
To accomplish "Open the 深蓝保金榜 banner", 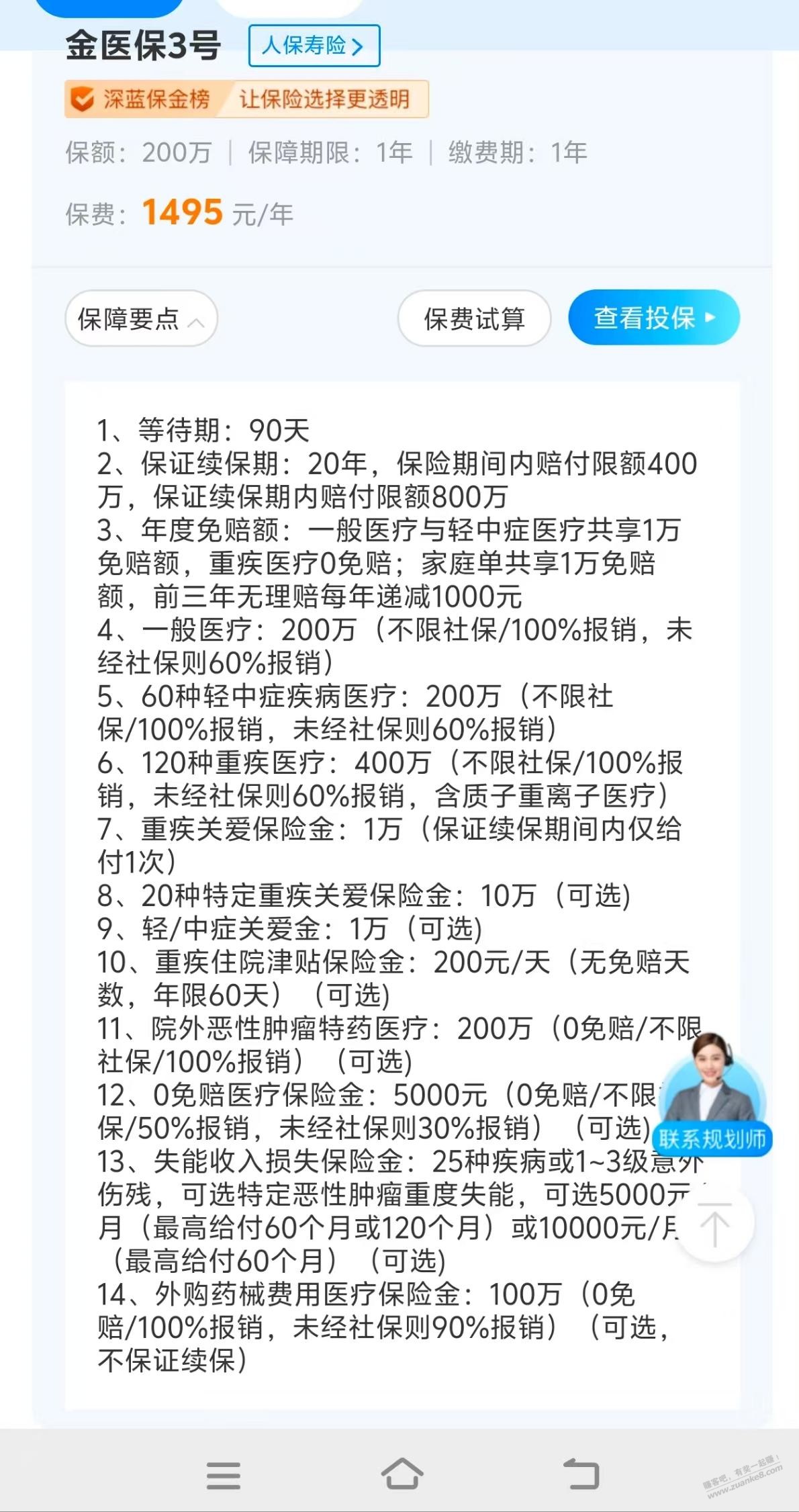I will point(246,99).
